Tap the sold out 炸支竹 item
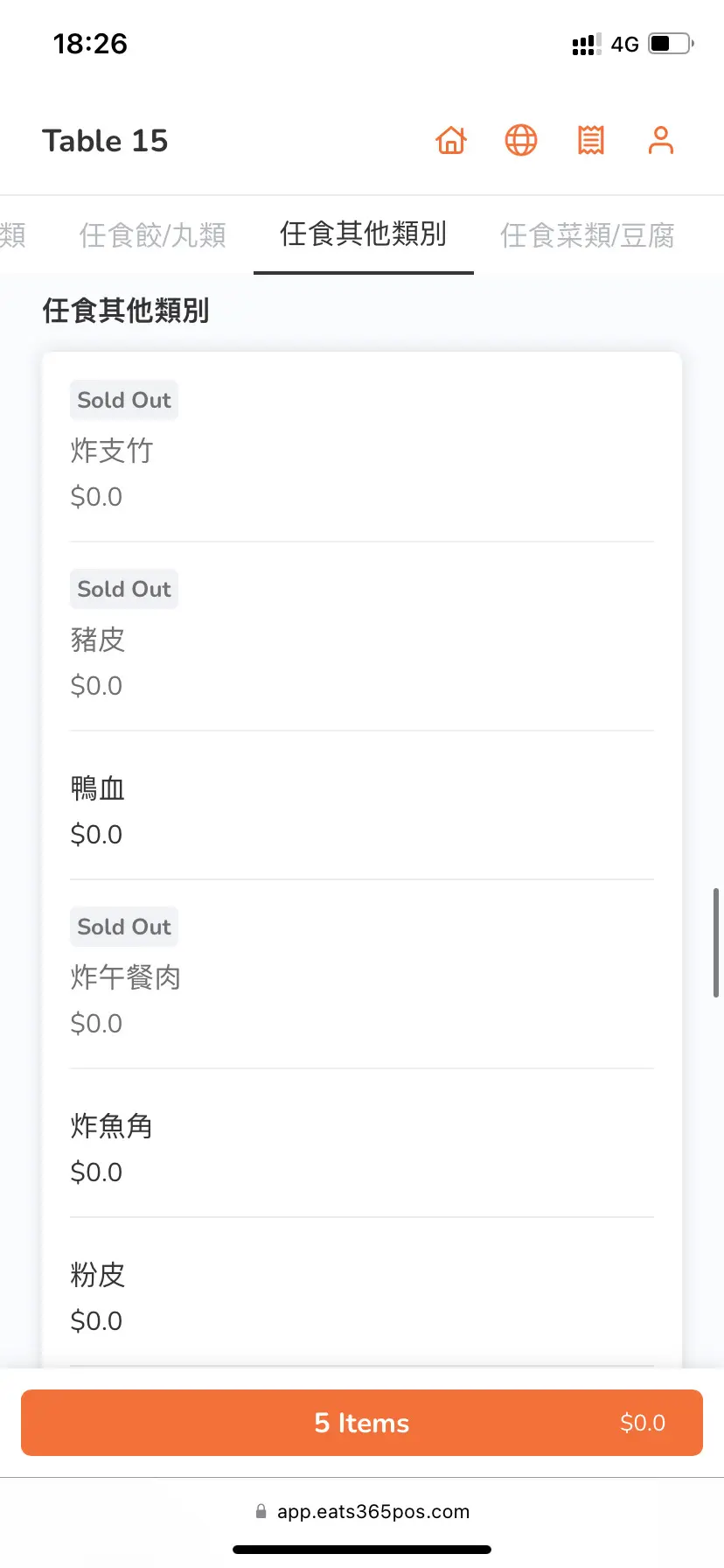724x1568 pixels. [x=362, y=447]
